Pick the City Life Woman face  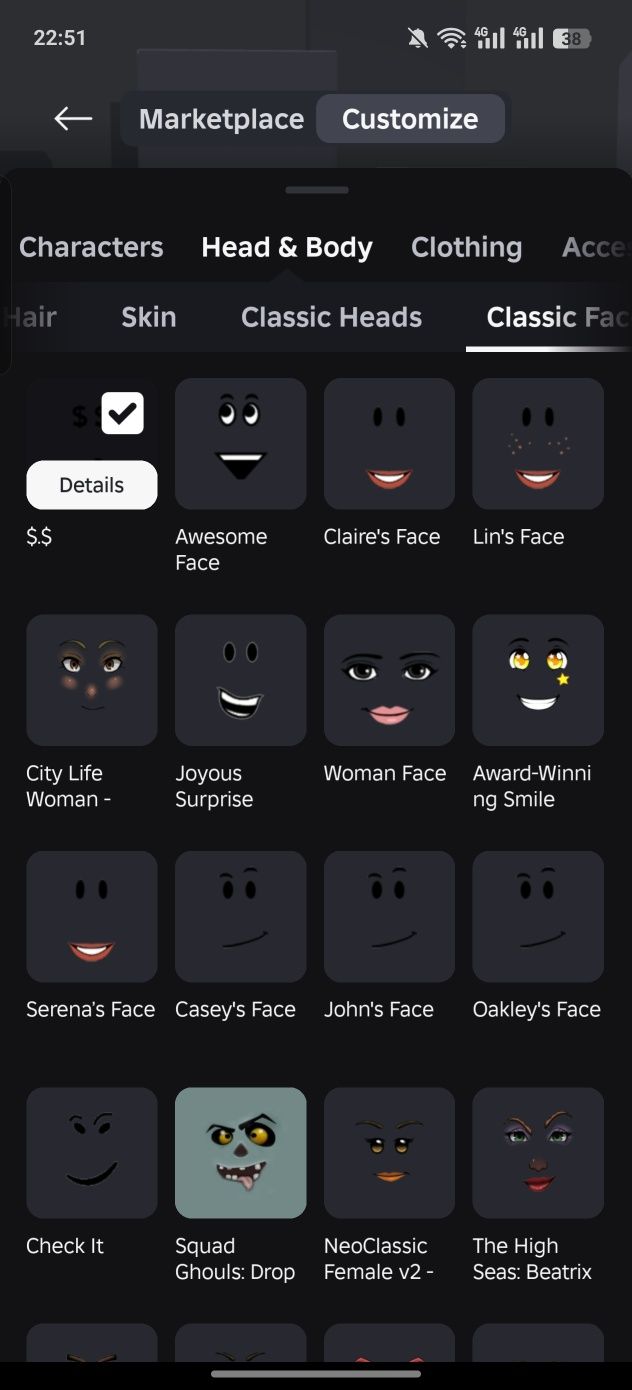coord(91,680)
